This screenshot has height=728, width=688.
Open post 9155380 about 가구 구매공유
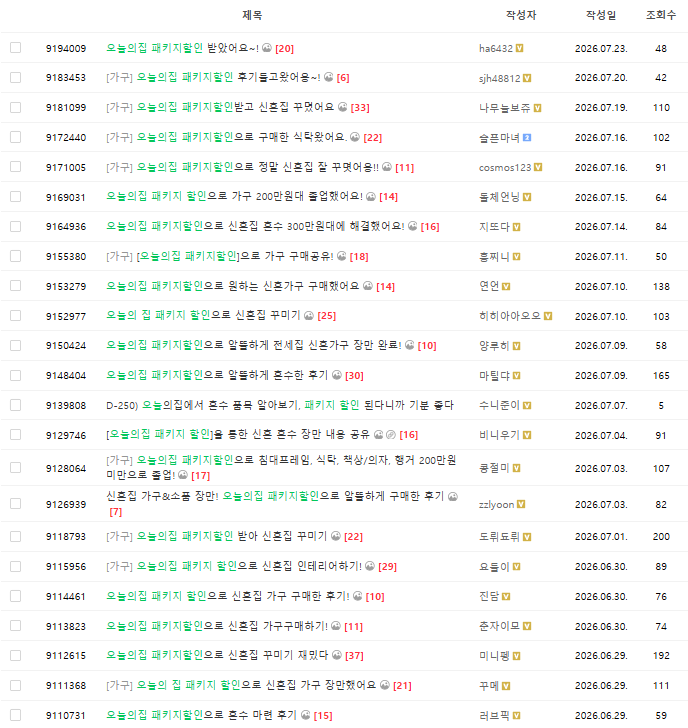(220, 256)
